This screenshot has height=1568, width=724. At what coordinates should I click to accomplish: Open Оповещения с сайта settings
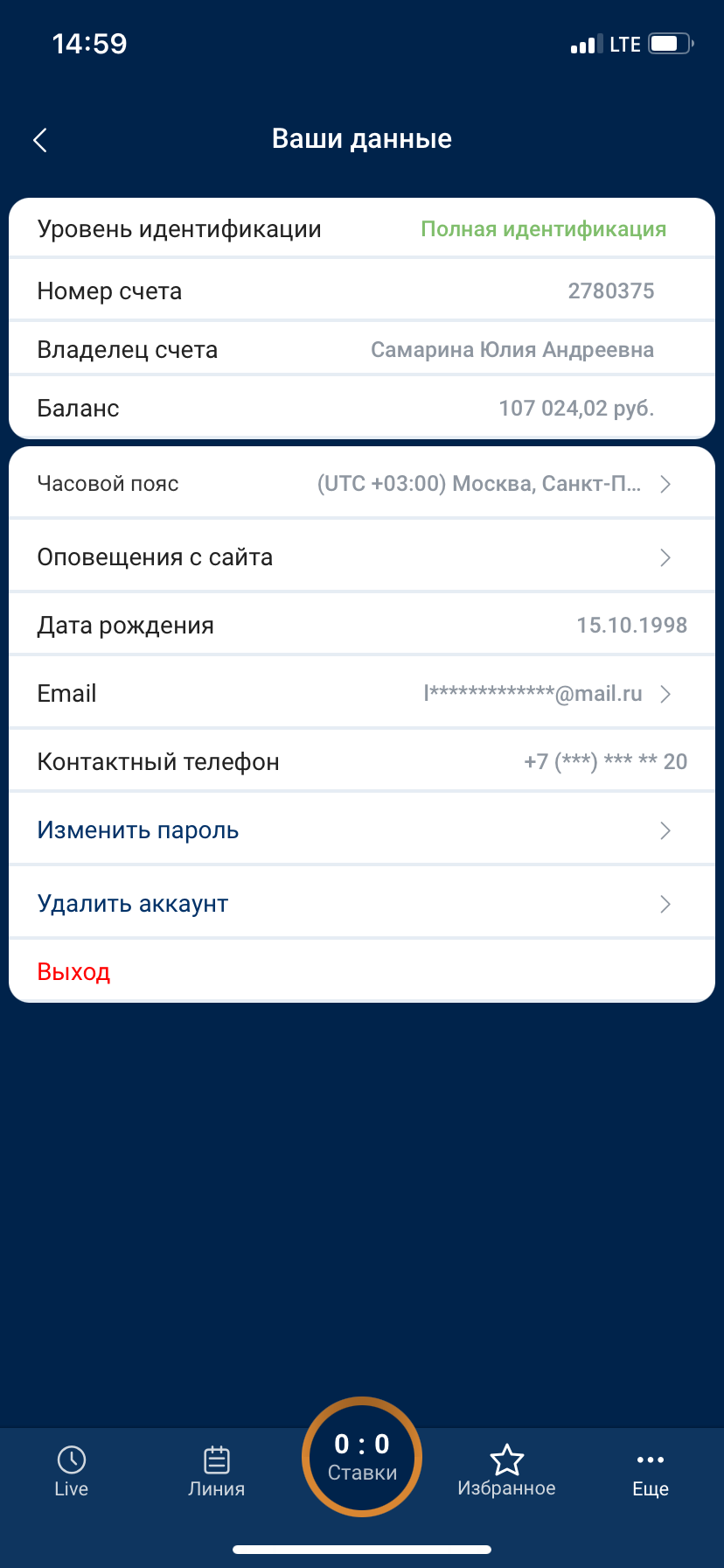(x=362, y=557)
